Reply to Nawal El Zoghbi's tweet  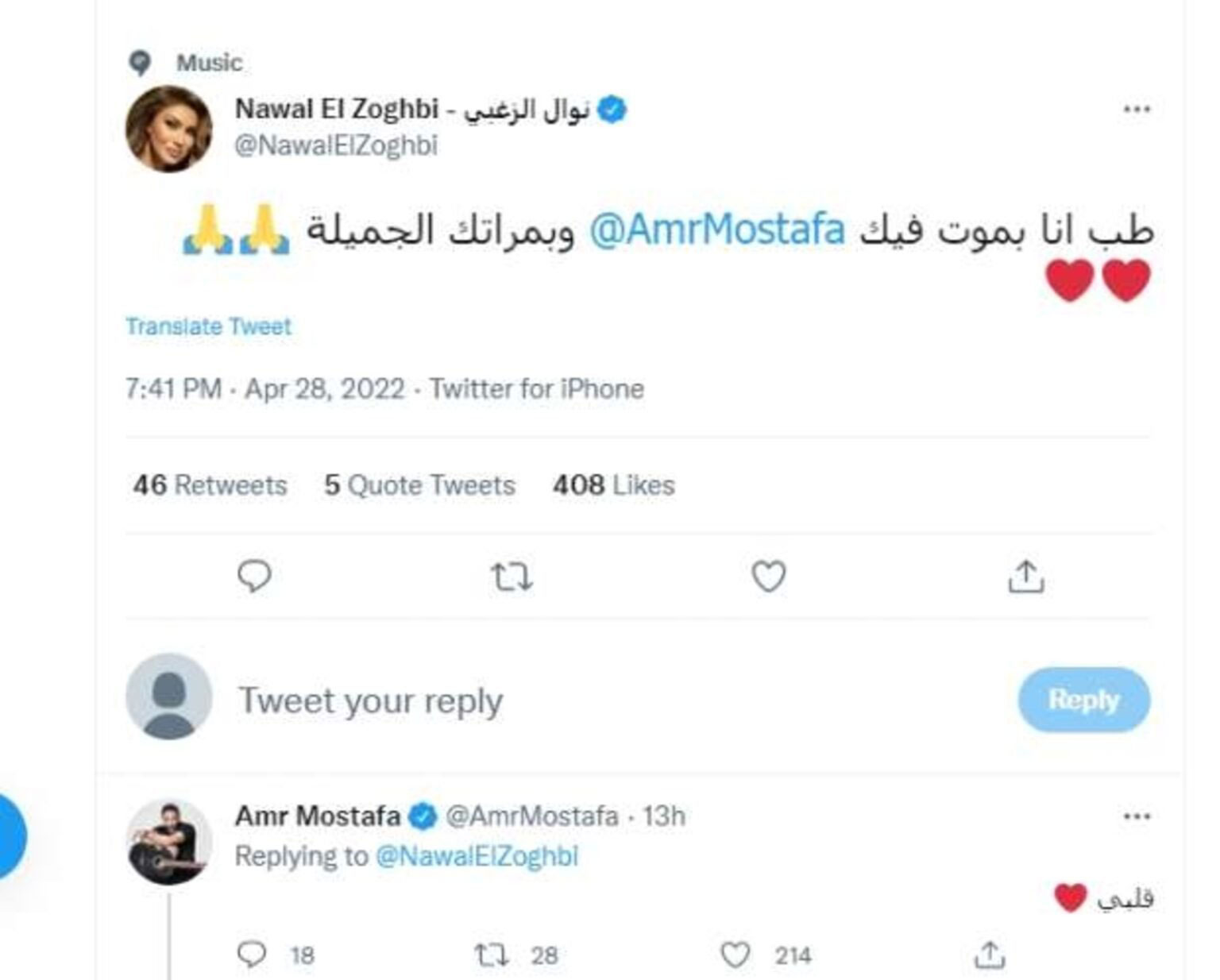pyautogui.click(x=254, y=577)
